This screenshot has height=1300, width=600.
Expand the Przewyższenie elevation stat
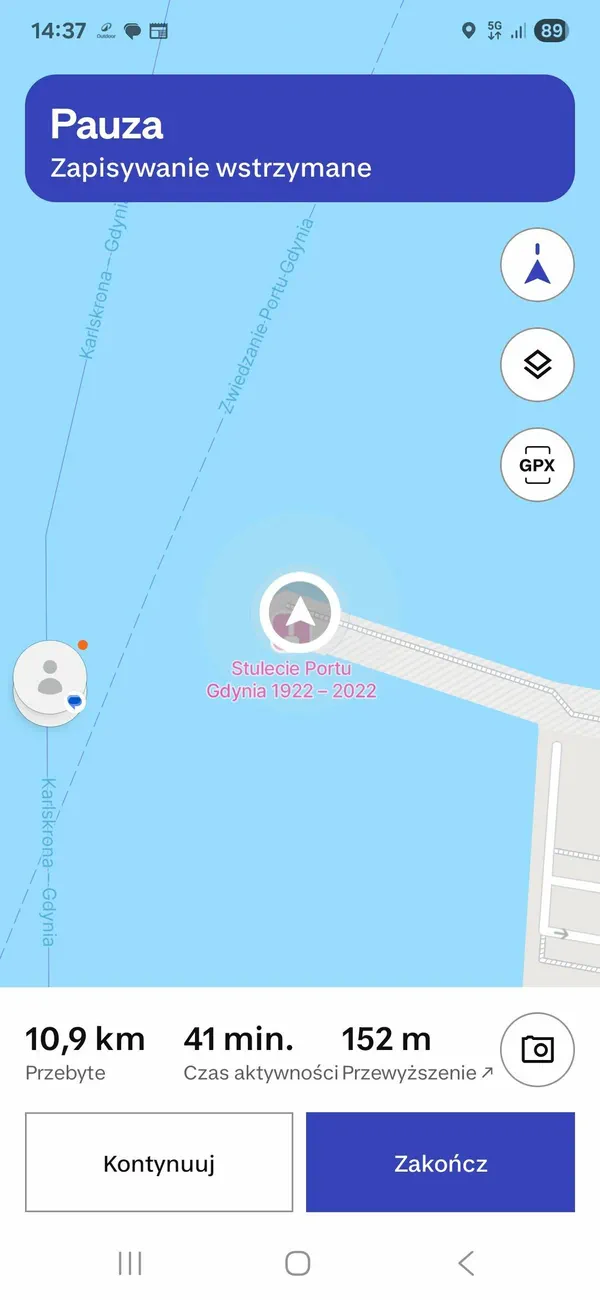417,1073
